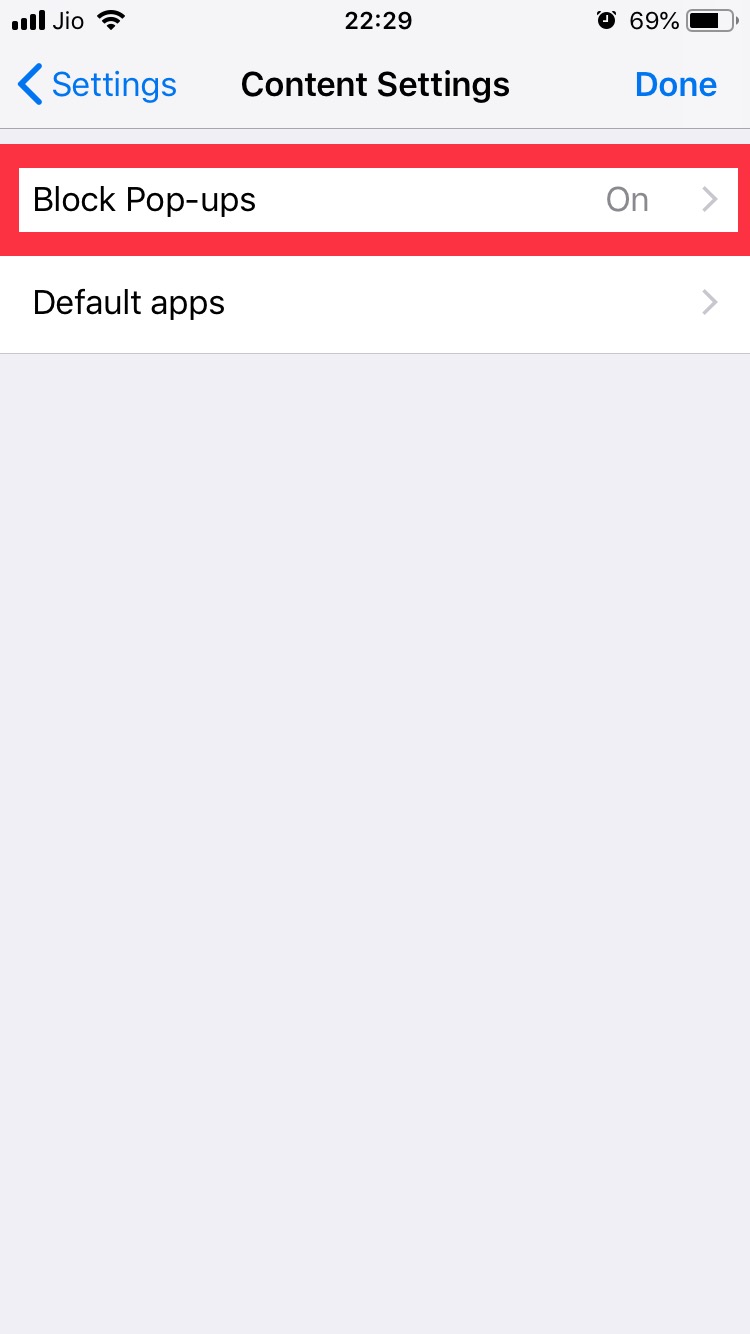Go back to Settings

(97, 85)
